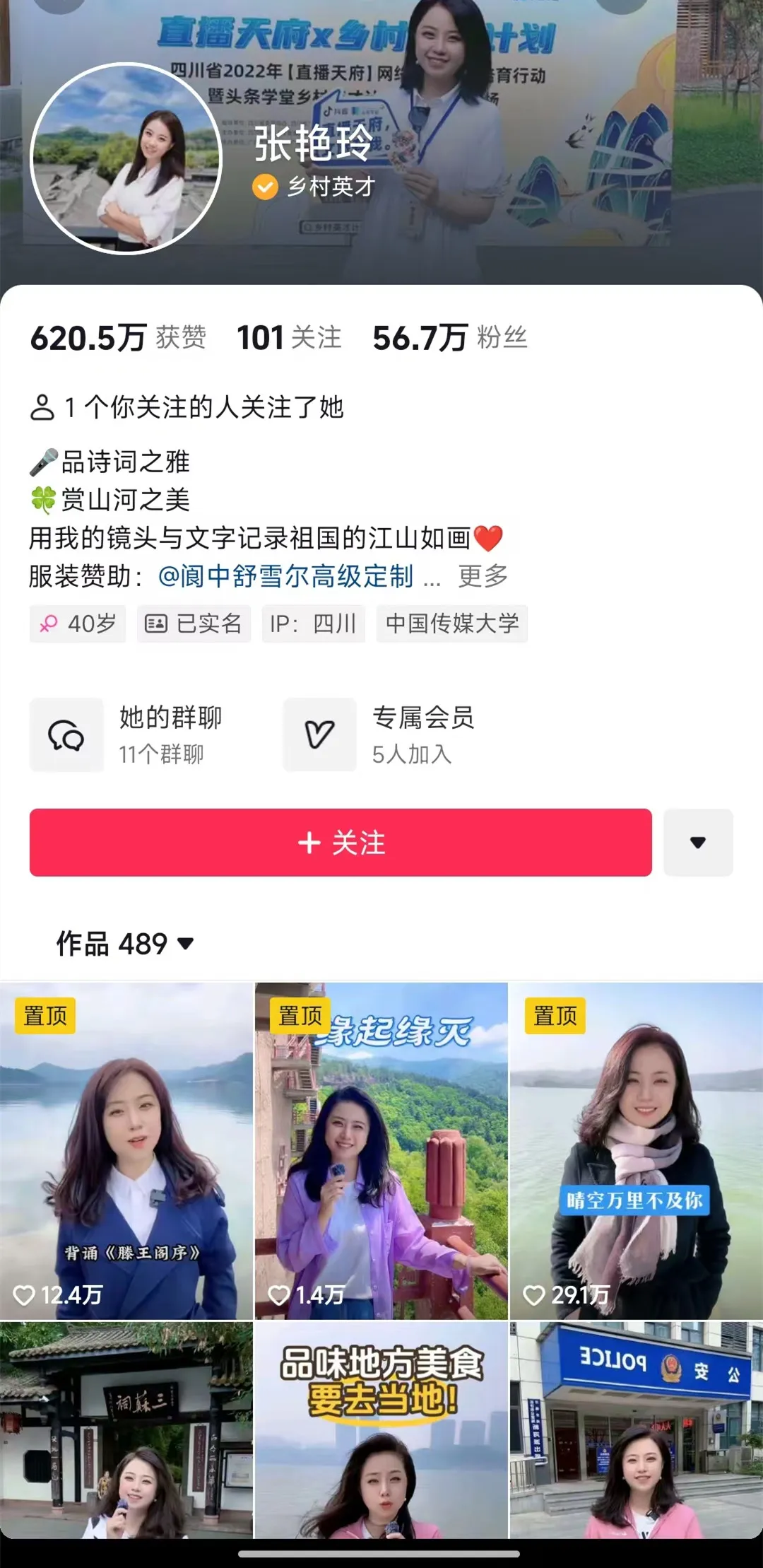Click the microphone emoji in the bio
Viewport: 763px width, 1568px height.
click(x=44, y=462)
